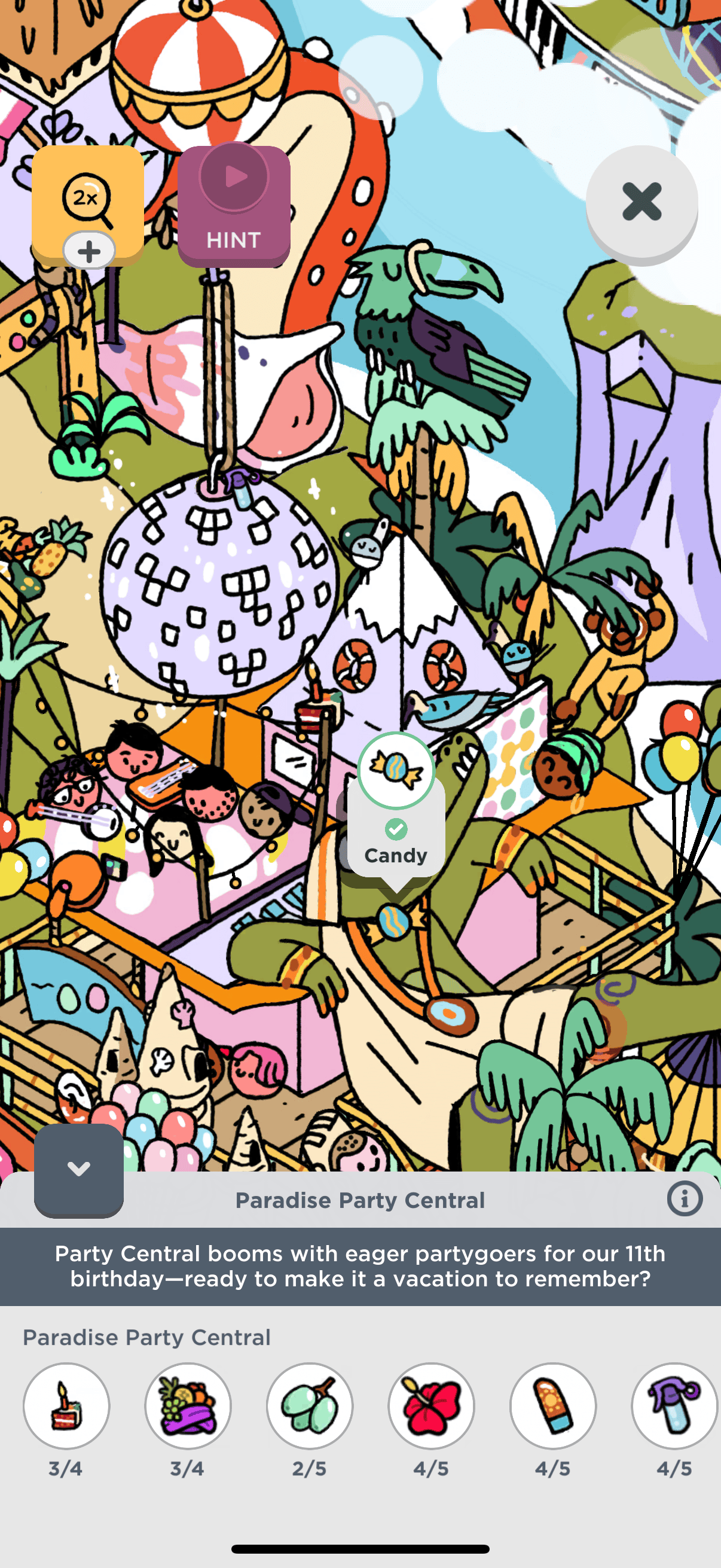Close the hidden object scene
The height and width of the screenshot is (1568, 721).
[641, 202]
